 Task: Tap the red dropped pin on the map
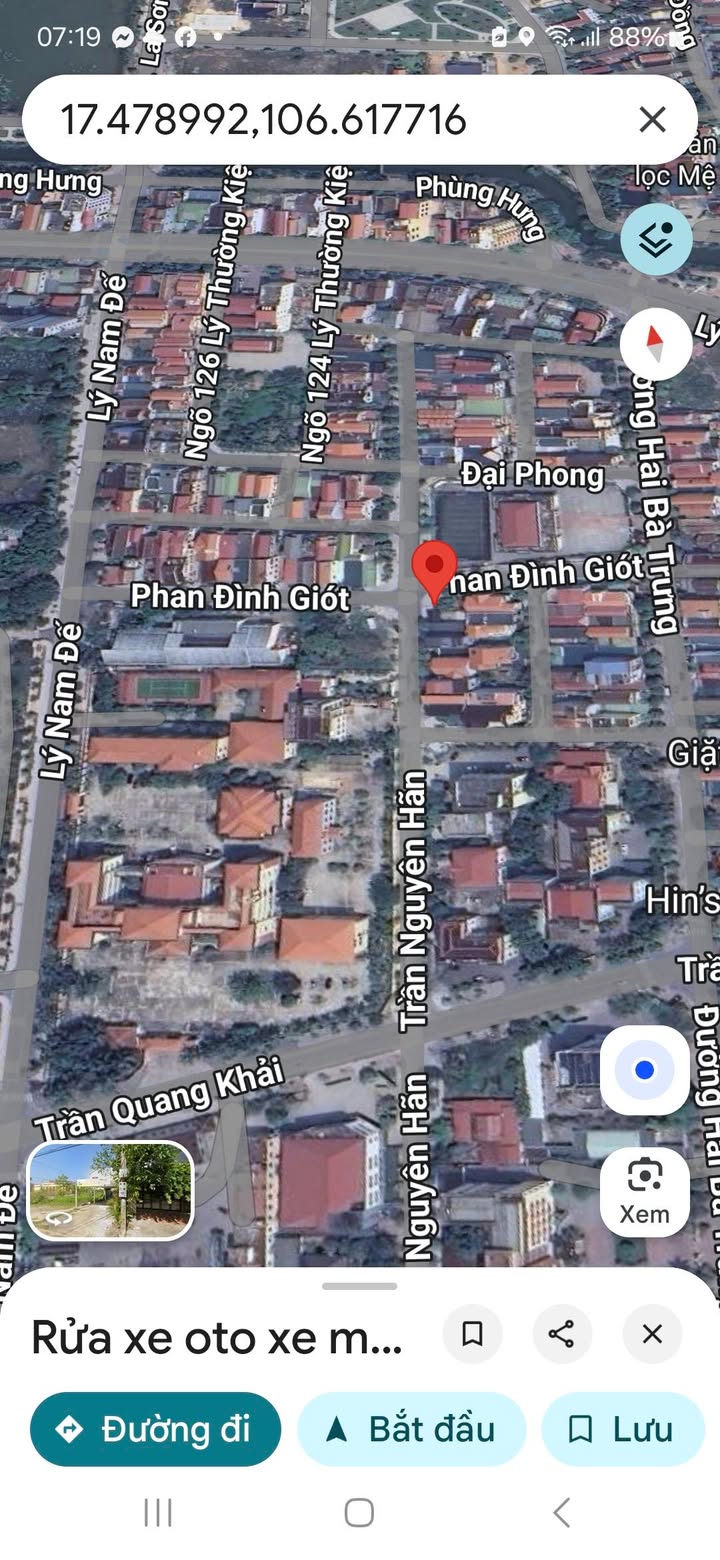coord(435,570)
